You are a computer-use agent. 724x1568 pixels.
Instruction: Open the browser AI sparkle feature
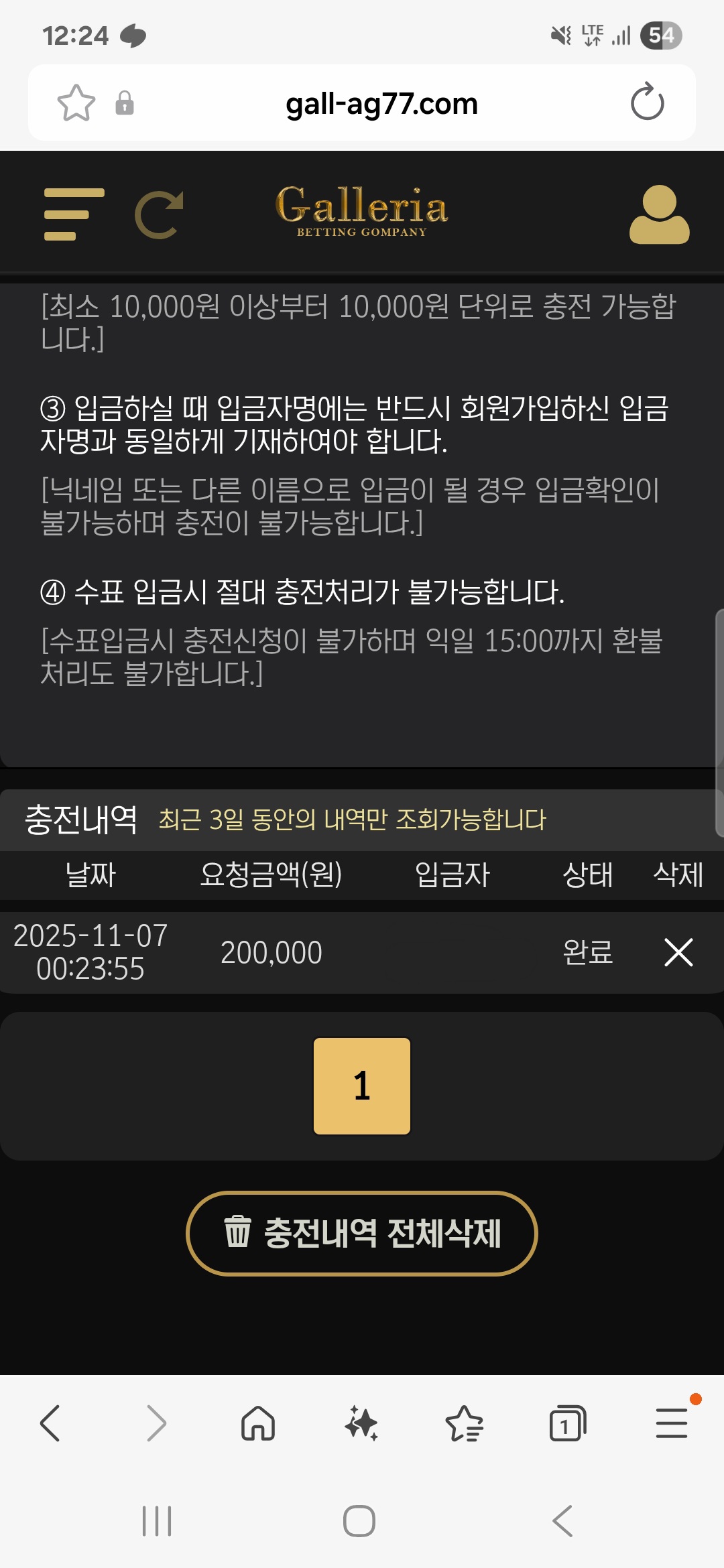tap(361, 1423)
